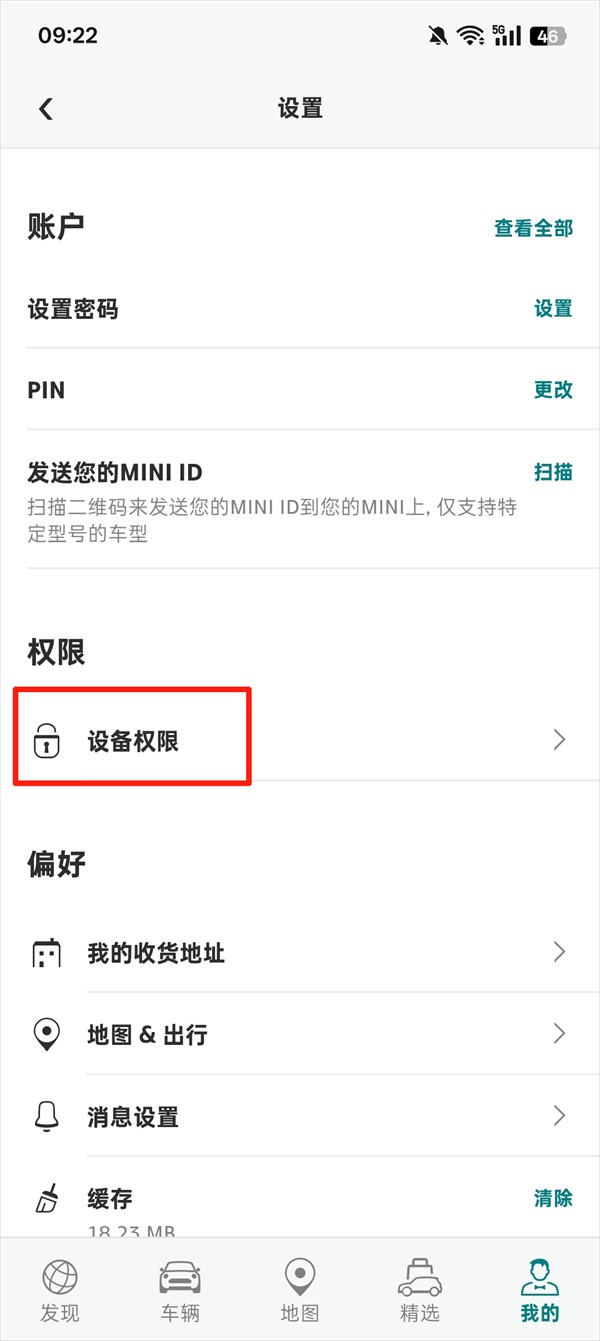This screenshot has height=1341, width=600.
Task: Switch to the 地图 tab
Action: click(299, 1290)
